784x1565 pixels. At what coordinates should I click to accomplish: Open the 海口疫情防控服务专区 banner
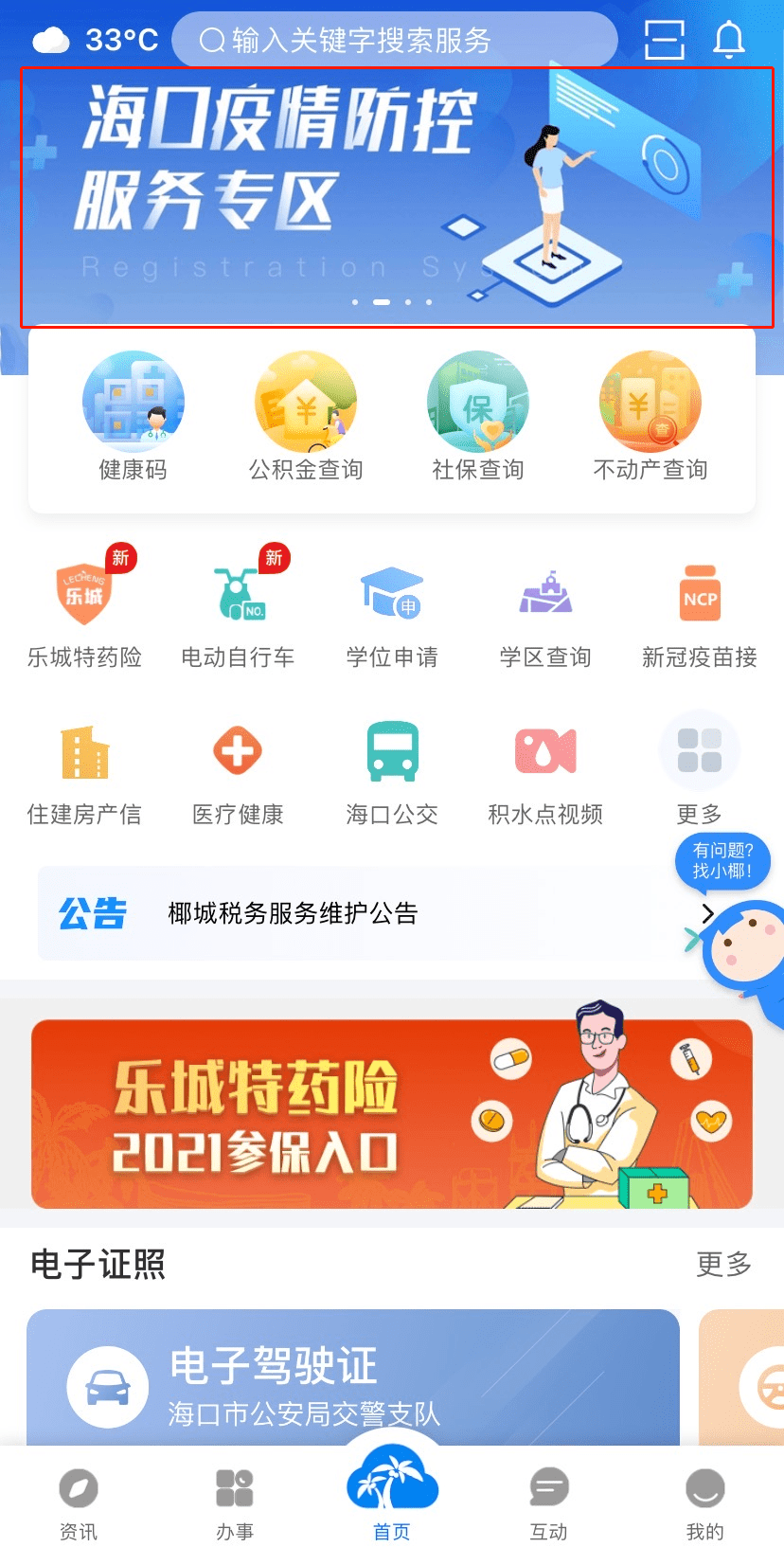[397, 197]
